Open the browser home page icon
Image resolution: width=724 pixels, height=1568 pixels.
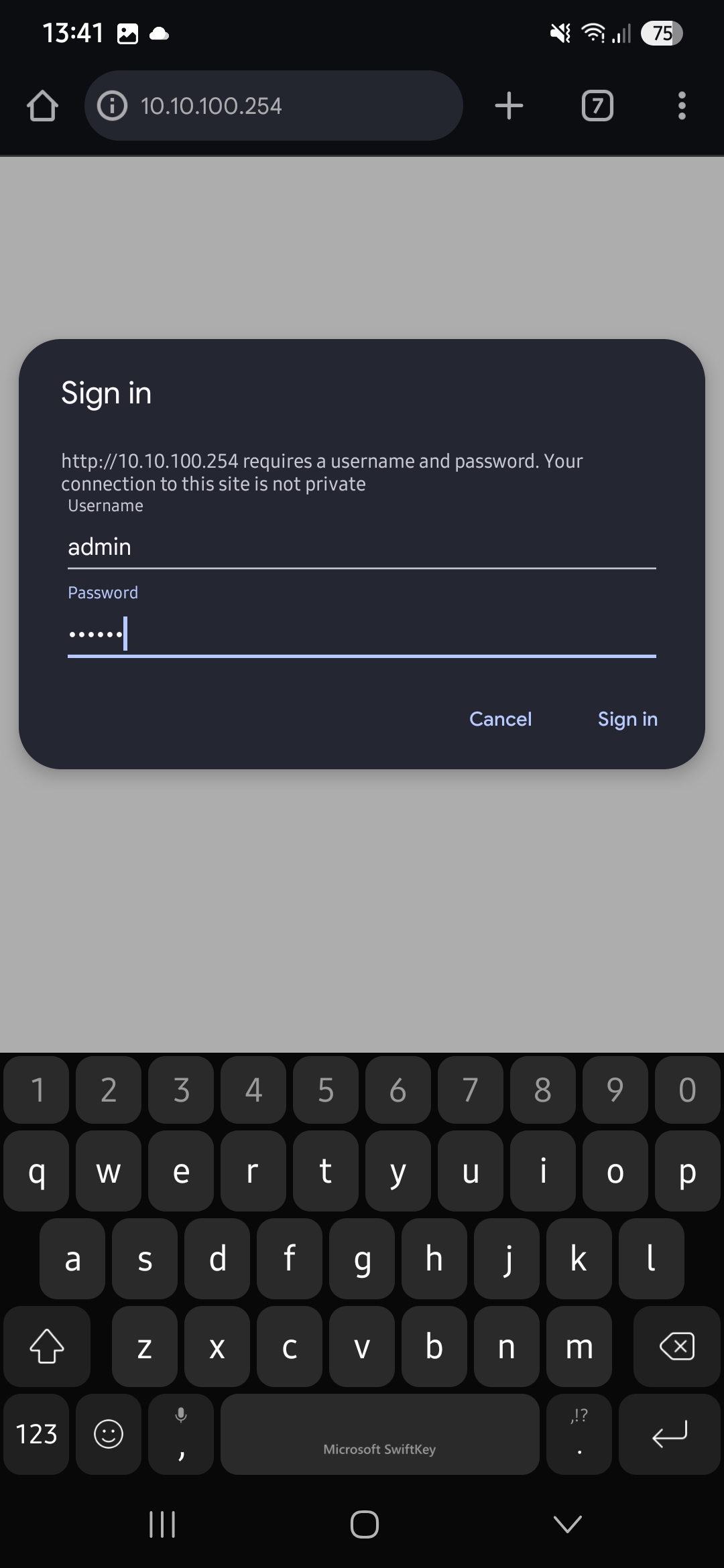pos(42,106)
